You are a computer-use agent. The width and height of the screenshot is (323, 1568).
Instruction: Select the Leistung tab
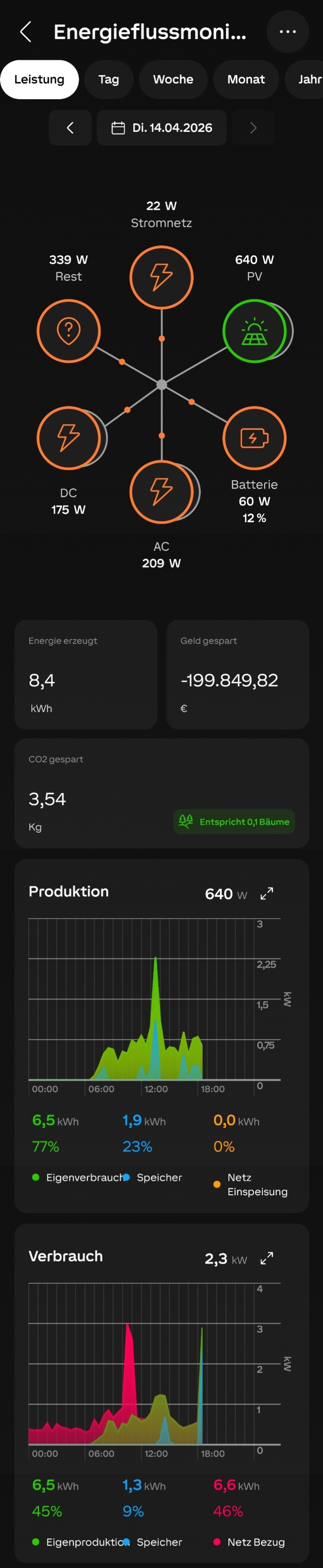click(39, 79)
